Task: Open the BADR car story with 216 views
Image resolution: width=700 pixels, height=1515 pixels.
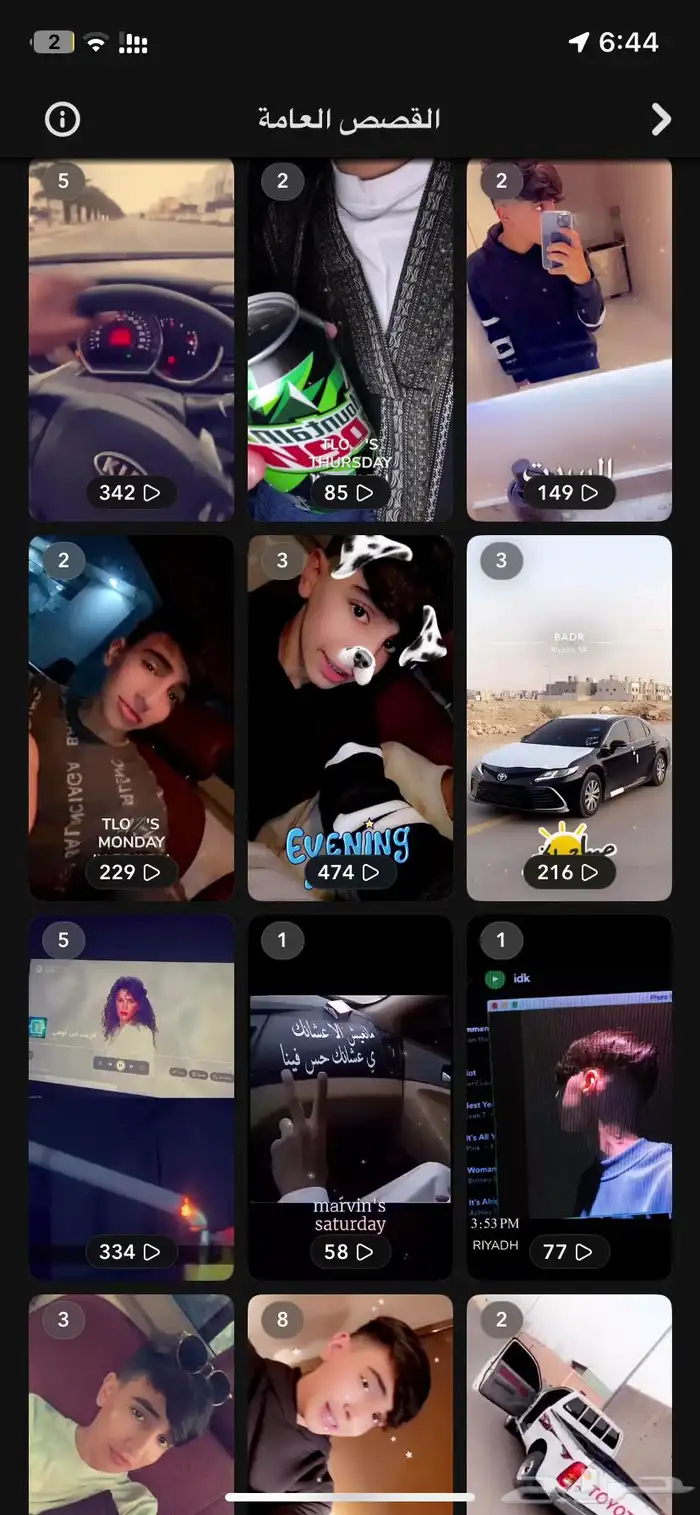Action: [x=569, y=718]
